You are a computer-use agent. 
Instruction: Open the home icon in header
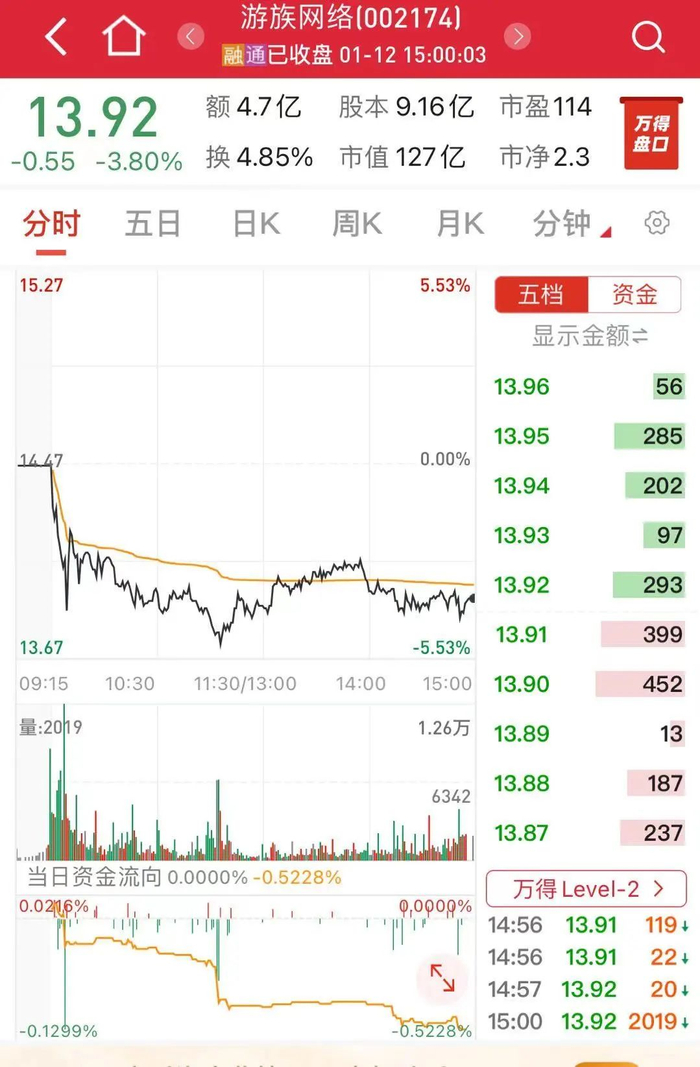[x=124, y=36]
